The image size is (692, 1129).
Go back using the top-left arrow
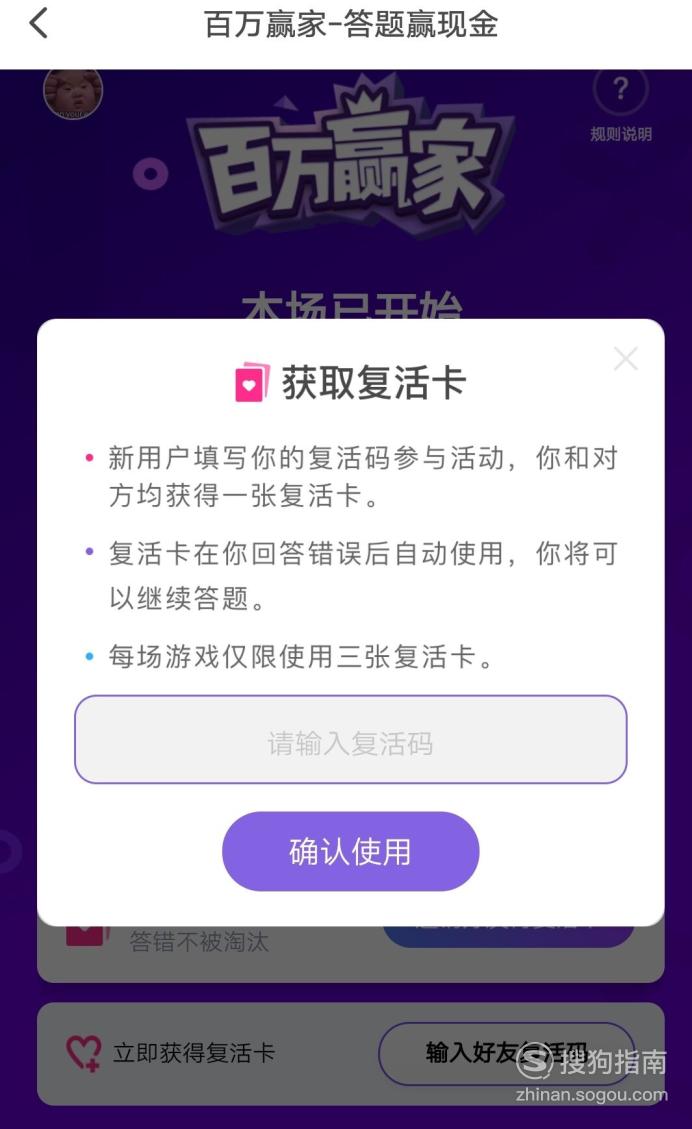(x=39, y=23)
